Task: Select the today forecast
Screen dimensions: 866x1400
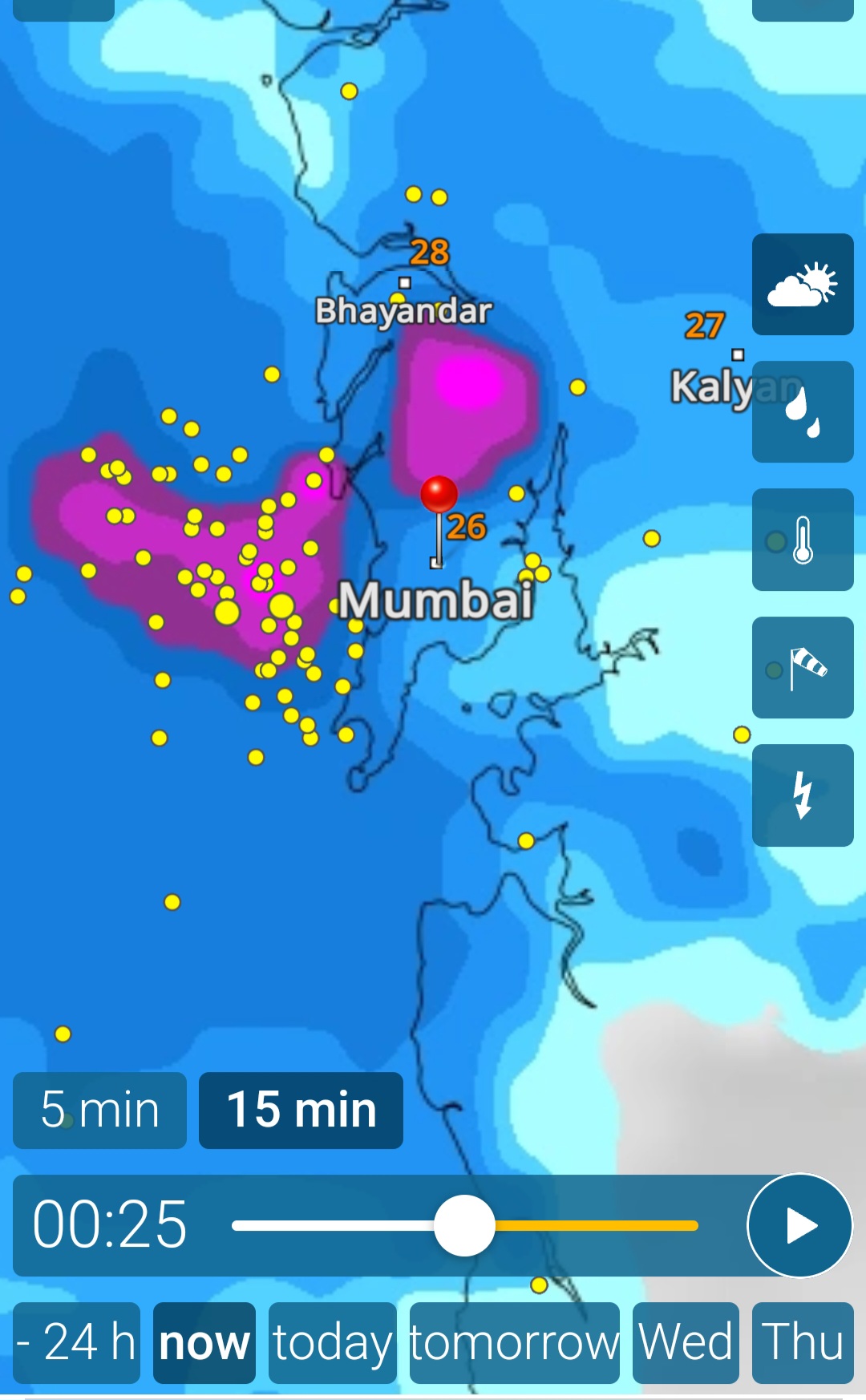Action: tap(332, 1342)
